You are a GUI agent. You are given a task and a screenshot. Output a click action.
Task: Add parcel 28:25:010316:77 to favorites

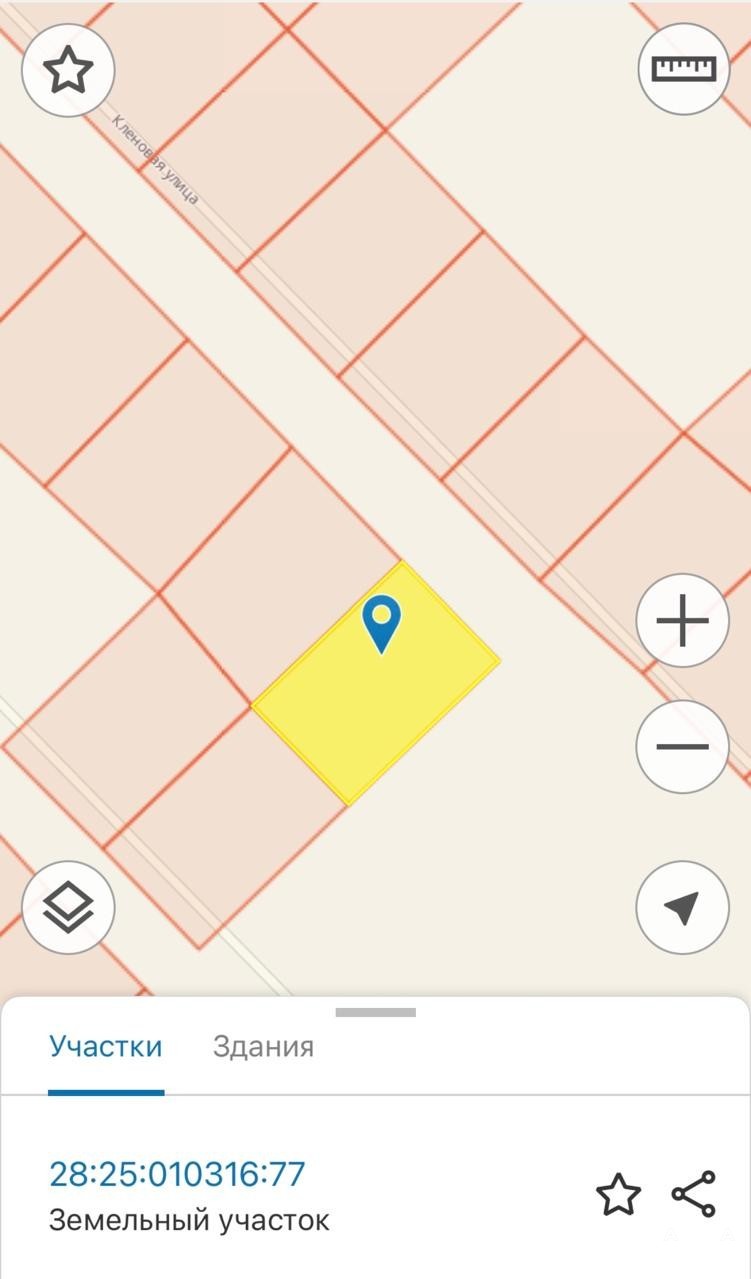coord(618,1195)
